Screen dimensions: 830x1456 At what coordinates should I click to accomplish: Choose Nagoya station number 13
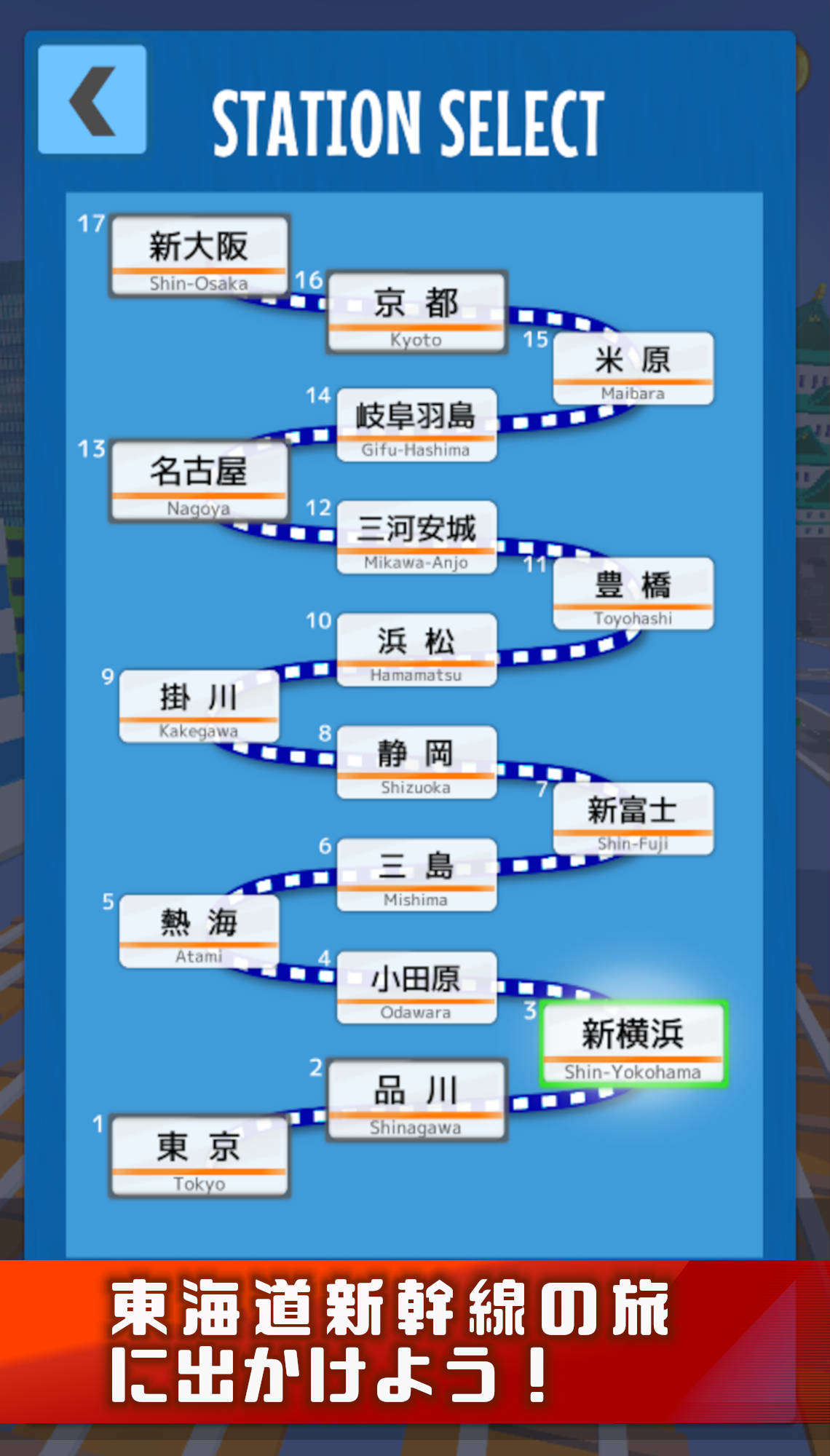200,480
